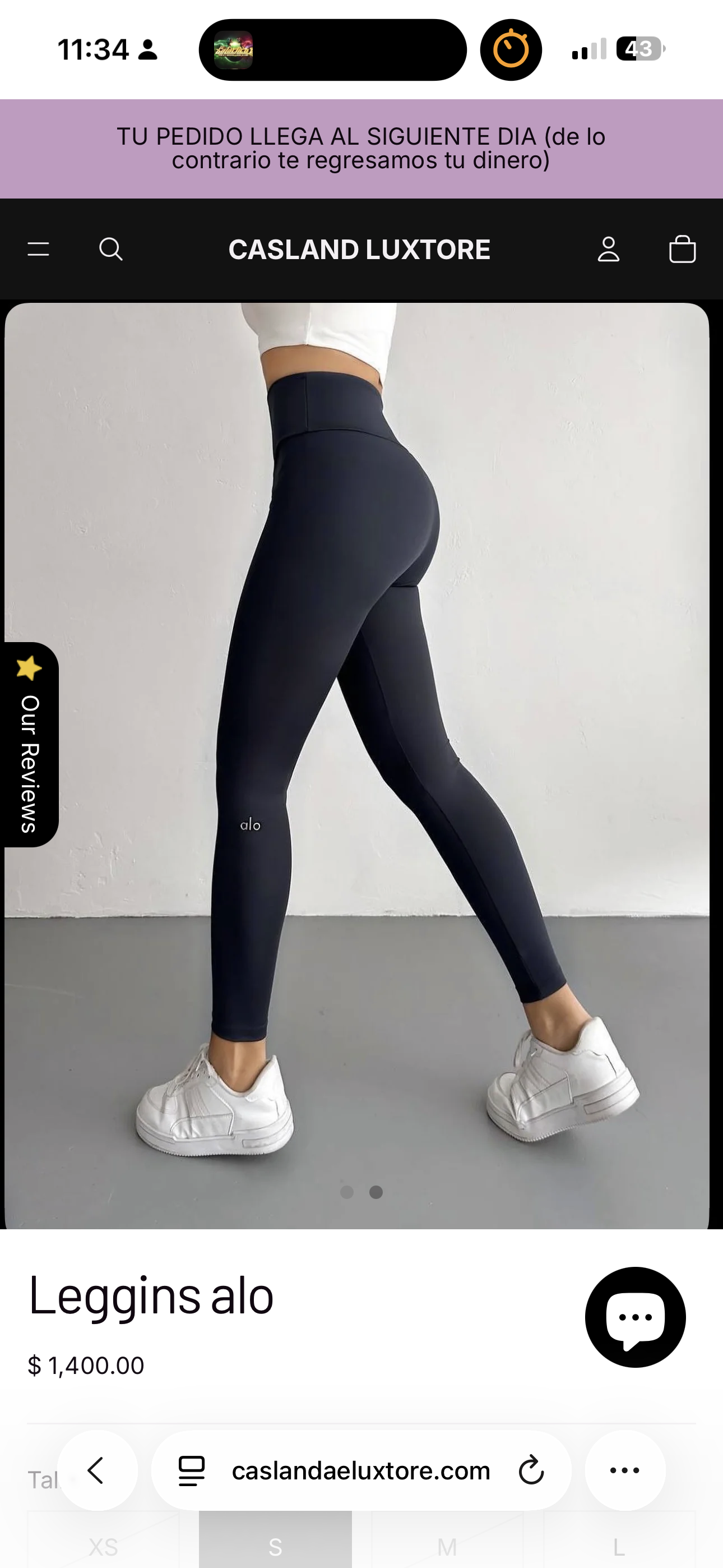Open the chat support bubble
Viewport: 723px width, 1568px height.
635,1317
